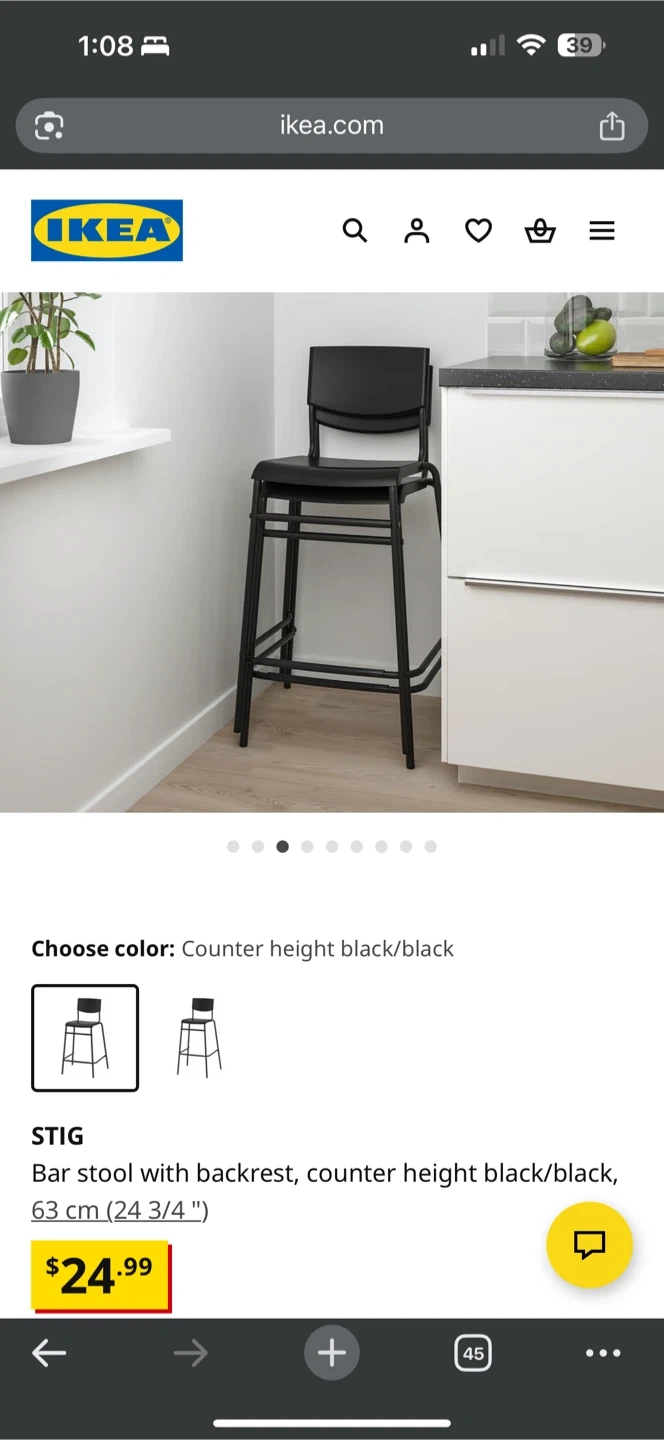Screen dimensions: 664x1440
Task: Open the hamburger menu
Action: [x=602, y=231]
